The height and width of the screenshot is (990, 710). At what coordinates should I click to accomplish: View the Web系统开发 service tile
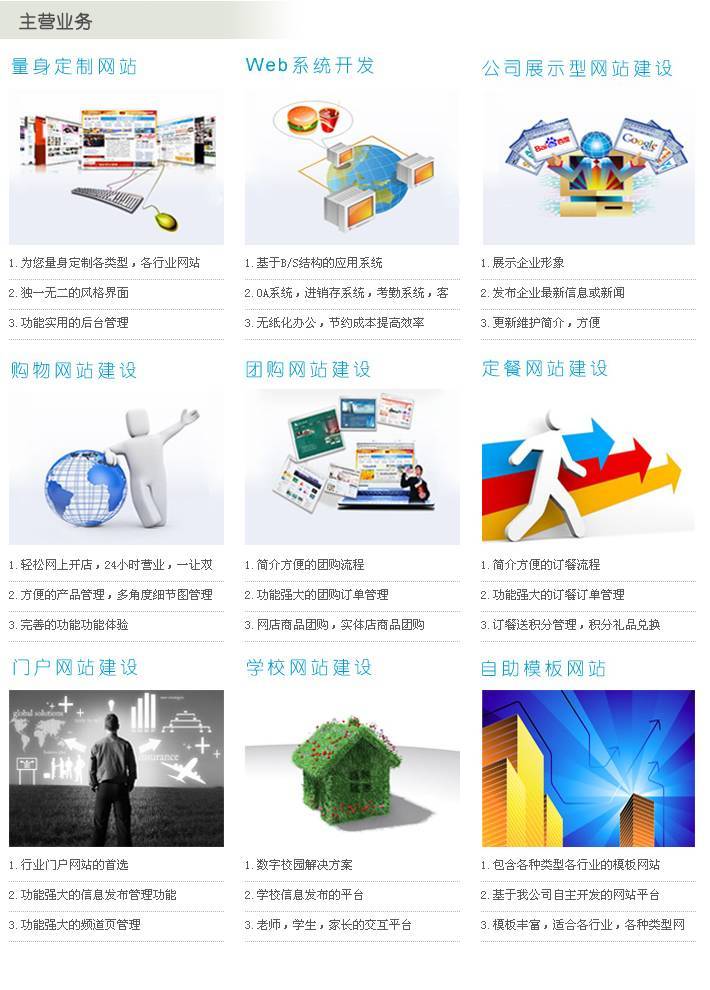(352, 167)
